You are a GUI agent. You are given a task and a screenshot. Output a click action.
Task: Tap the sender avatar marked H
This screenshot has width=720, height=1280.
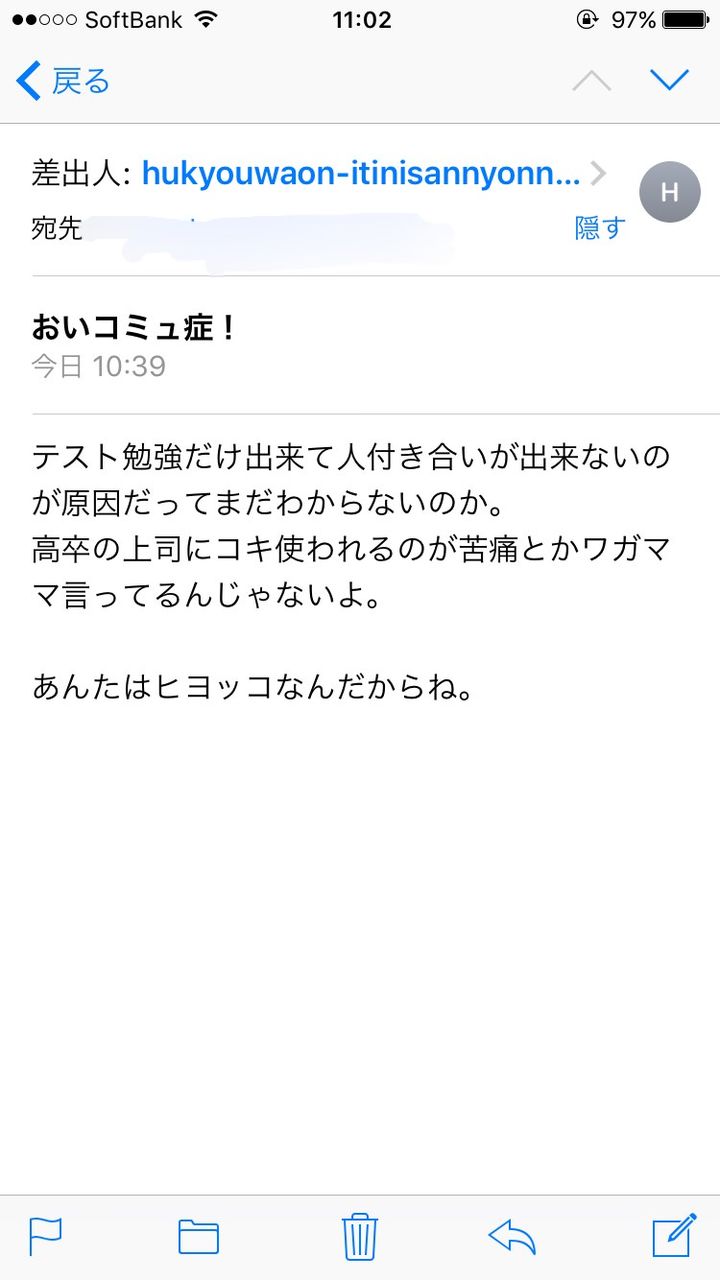[669, 191]
